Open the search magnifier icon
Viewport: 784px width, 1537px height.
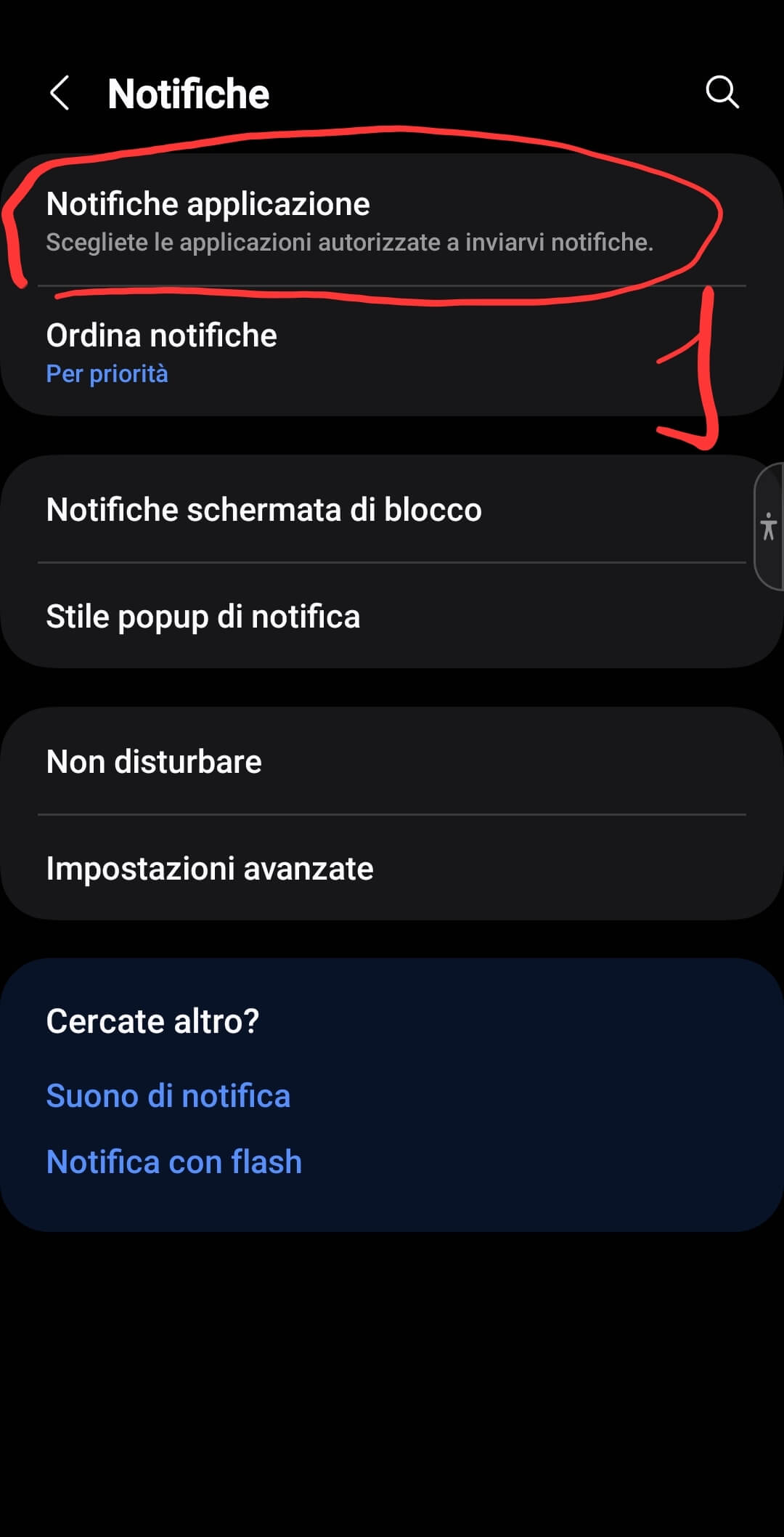tap(722, 92)
